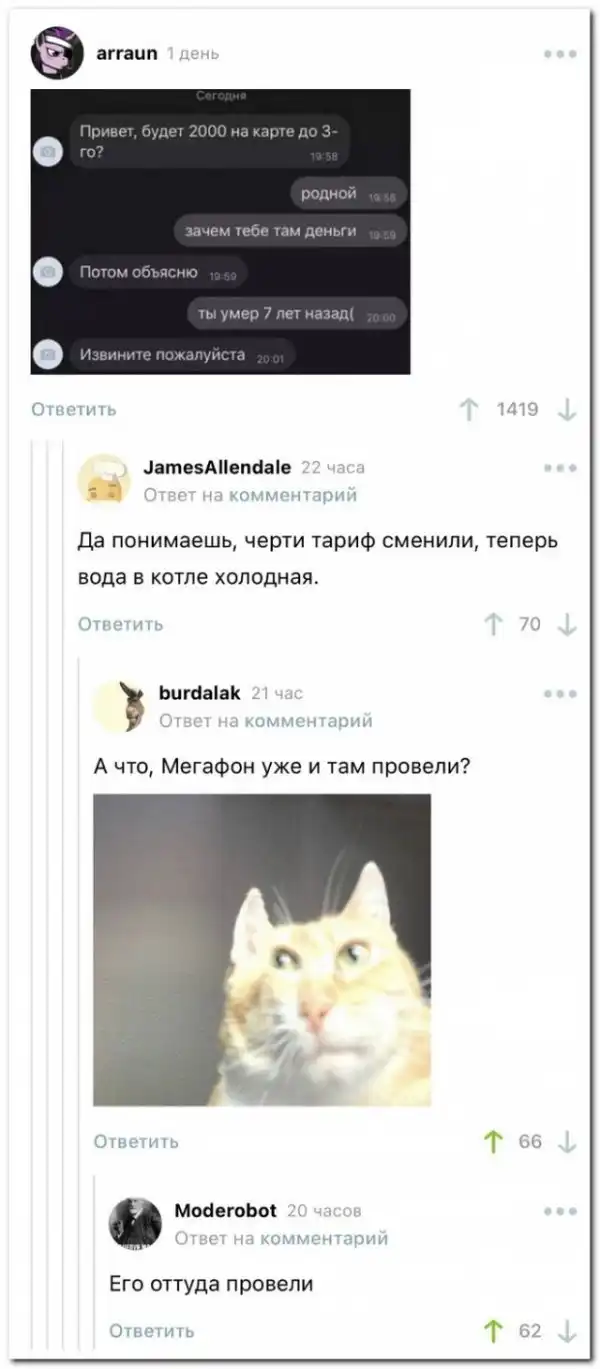Upvote JamesAllendale's comment with 70 rating

(x=493, y=624)
